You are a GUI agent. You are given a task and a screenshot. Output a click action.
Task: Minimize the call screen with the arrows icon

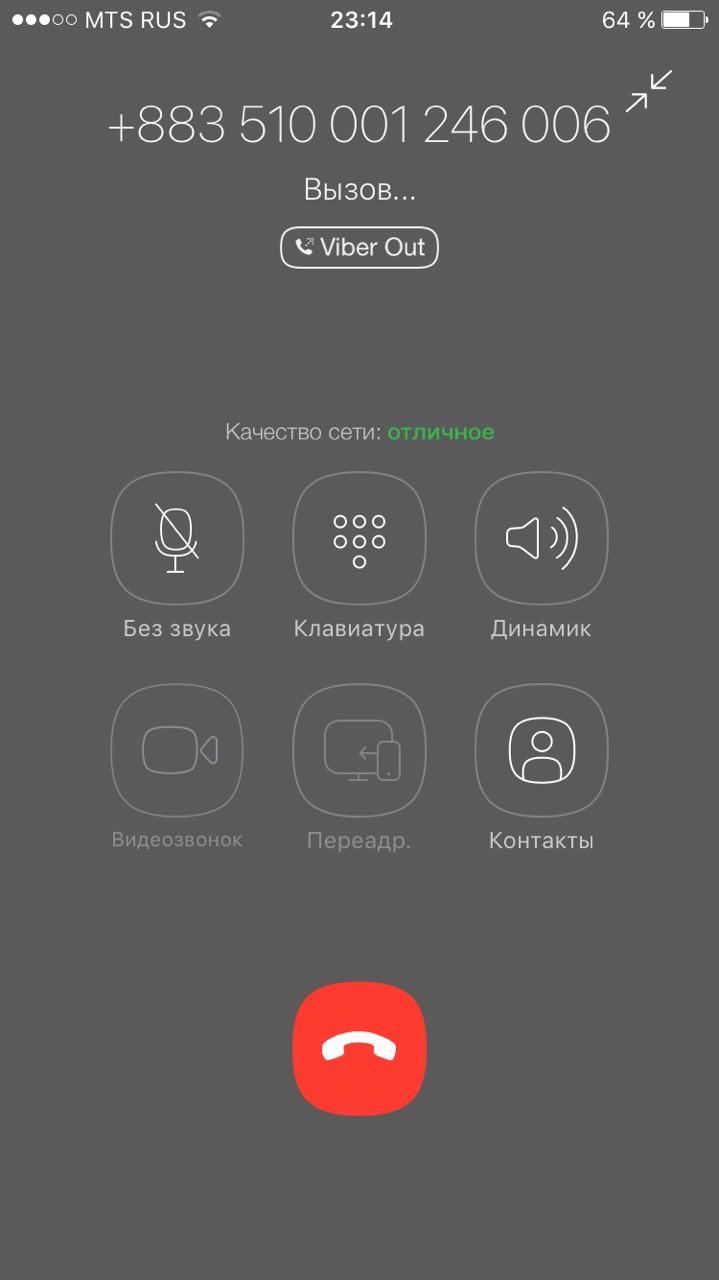coord(649,92)
